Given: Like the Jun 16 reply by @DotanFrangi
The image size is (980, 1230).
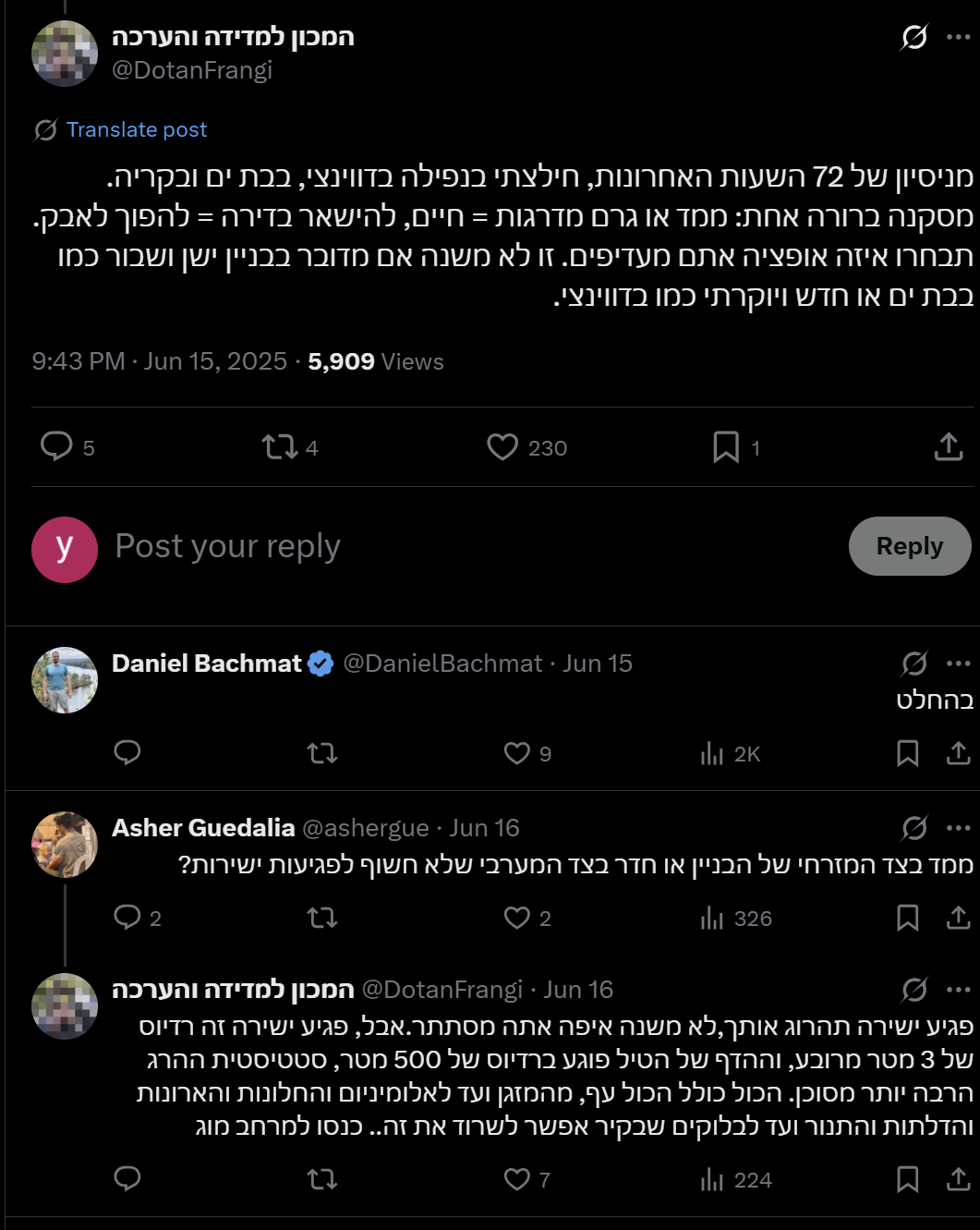Looking at the screenshot, I should (x=517, y=1179).
